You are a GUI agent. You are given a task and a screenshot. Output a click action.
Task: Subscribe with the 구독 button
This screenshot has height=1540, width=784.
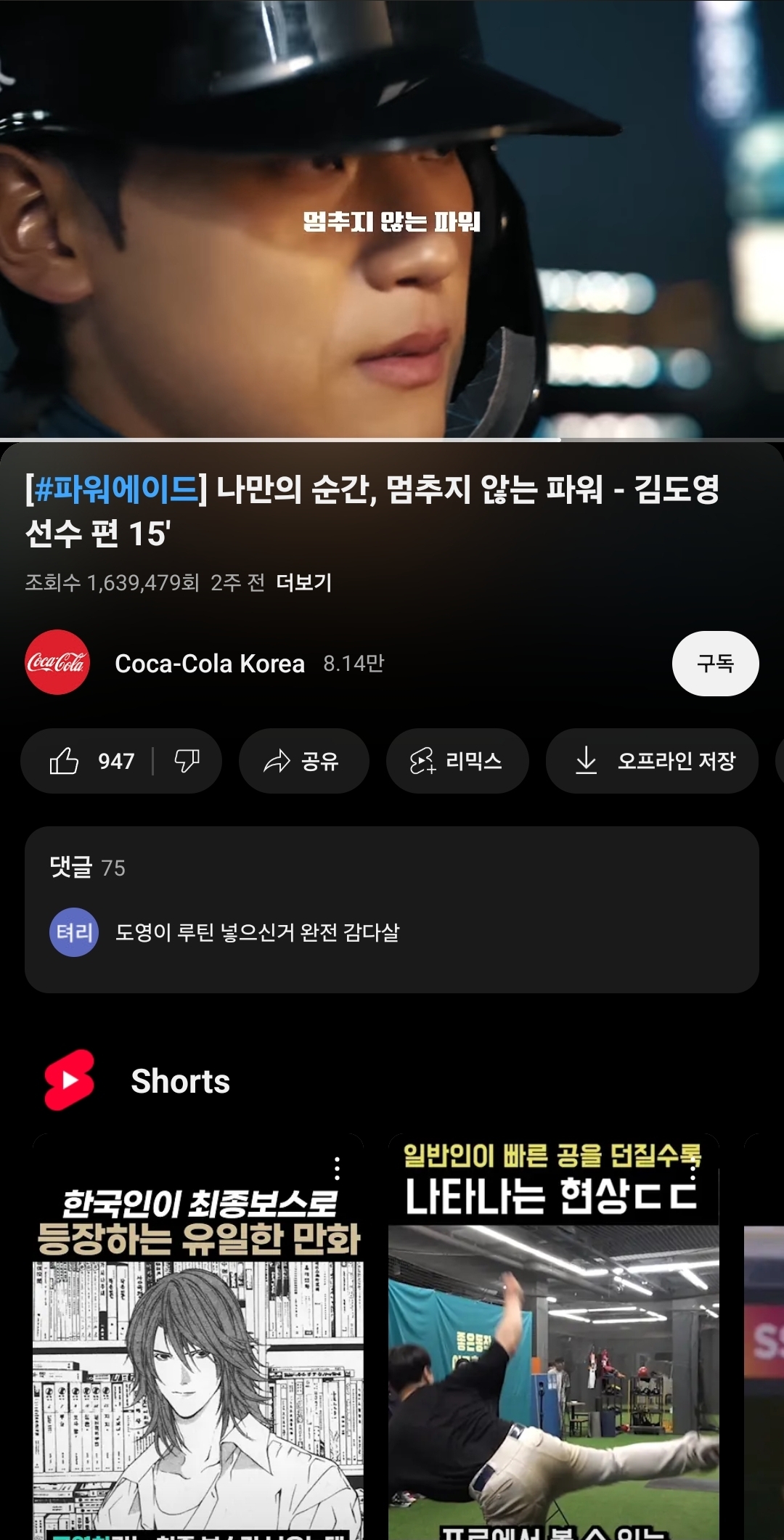point(715,663)
